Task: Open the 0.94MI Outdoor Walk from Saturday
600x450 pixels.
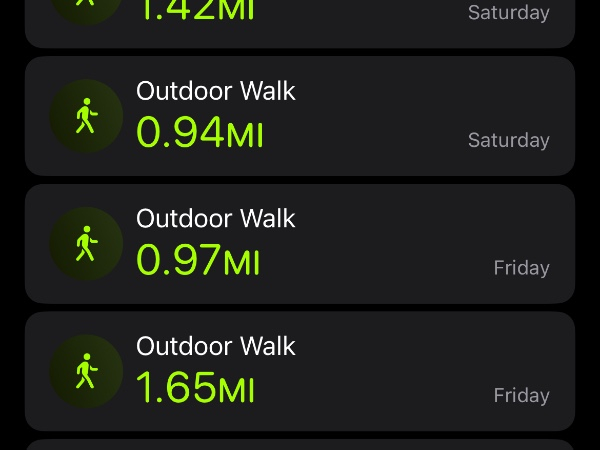Action: coord(300,116)
